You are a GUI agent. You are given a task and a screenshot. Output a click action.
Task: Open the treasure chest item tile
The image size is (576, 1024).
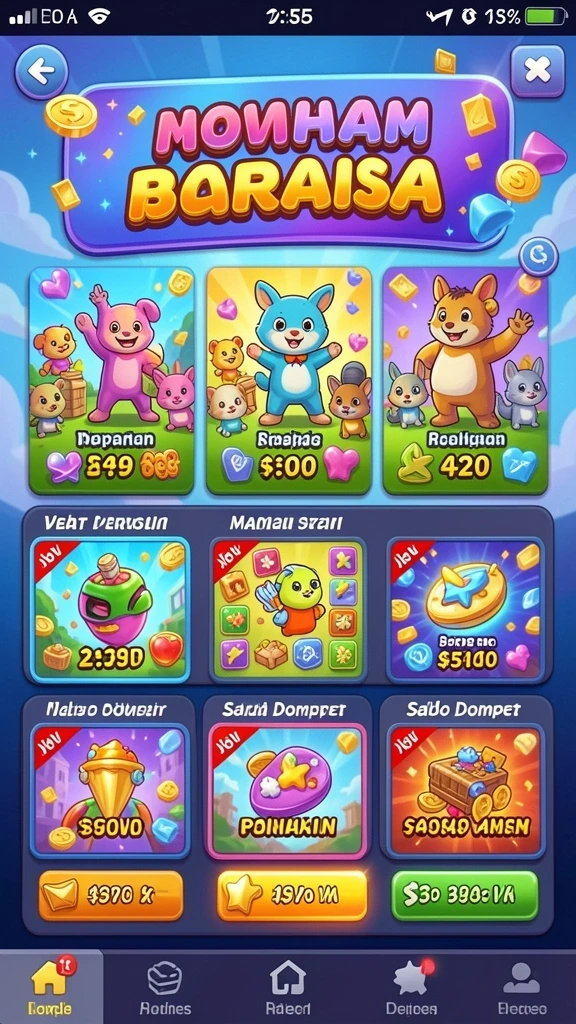(x=465, y=791)
